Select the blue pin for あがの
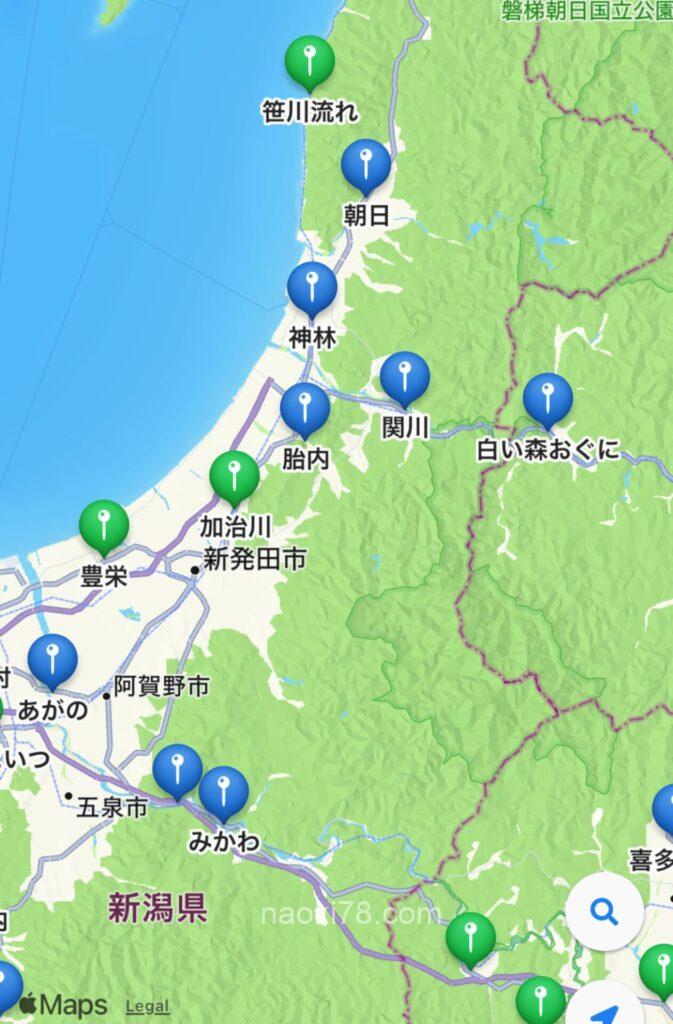Viewport: 673px width, 1024px height. tap(53, 659)
